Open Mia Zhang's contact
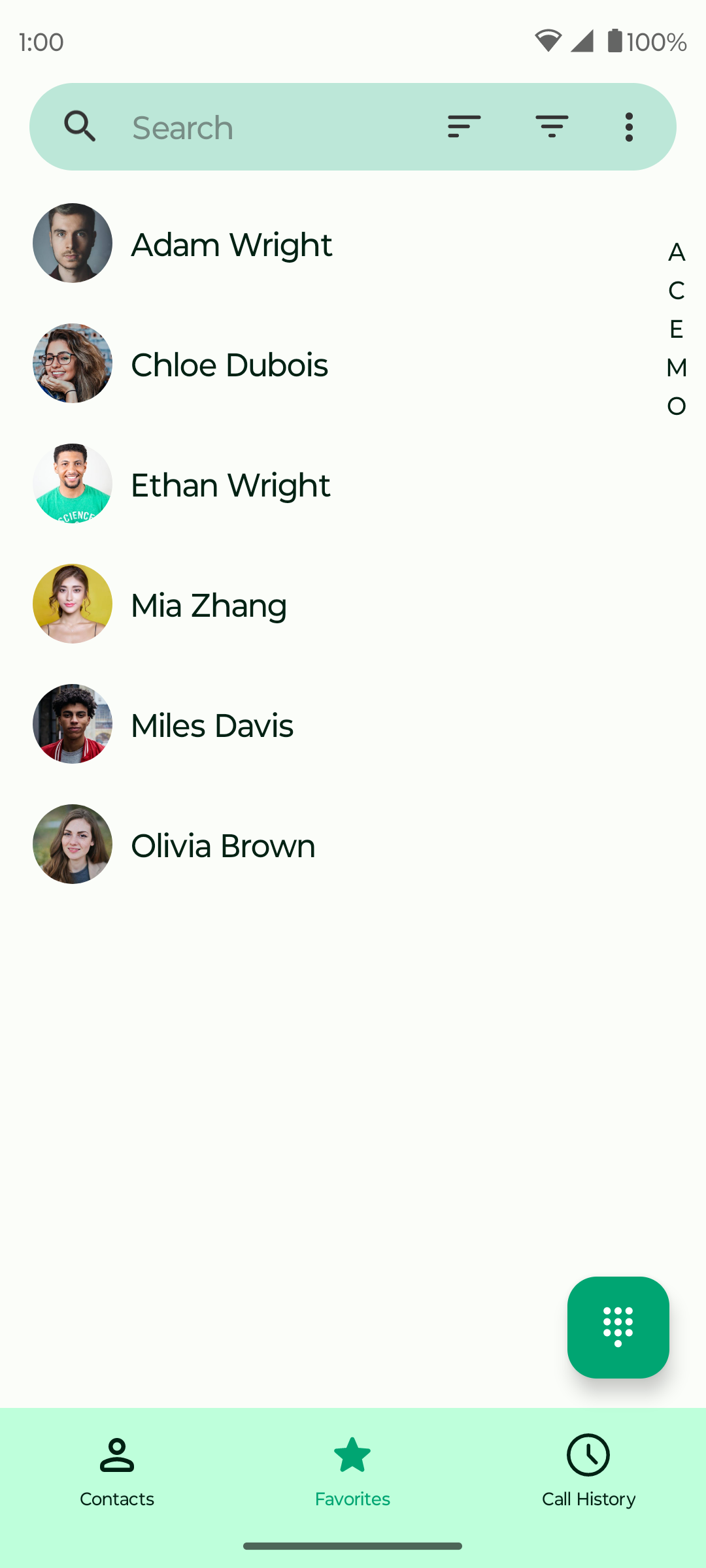 pyautogui.click(x=208, y=605)
